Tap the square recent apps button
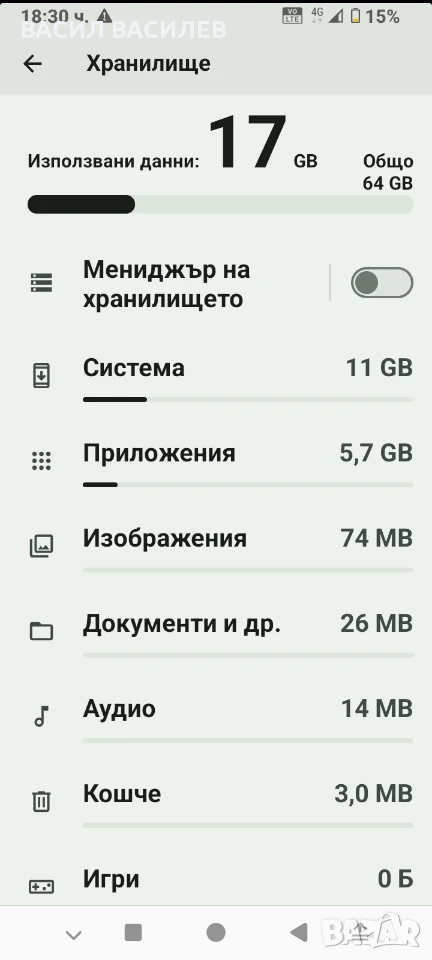 (133, 932)
